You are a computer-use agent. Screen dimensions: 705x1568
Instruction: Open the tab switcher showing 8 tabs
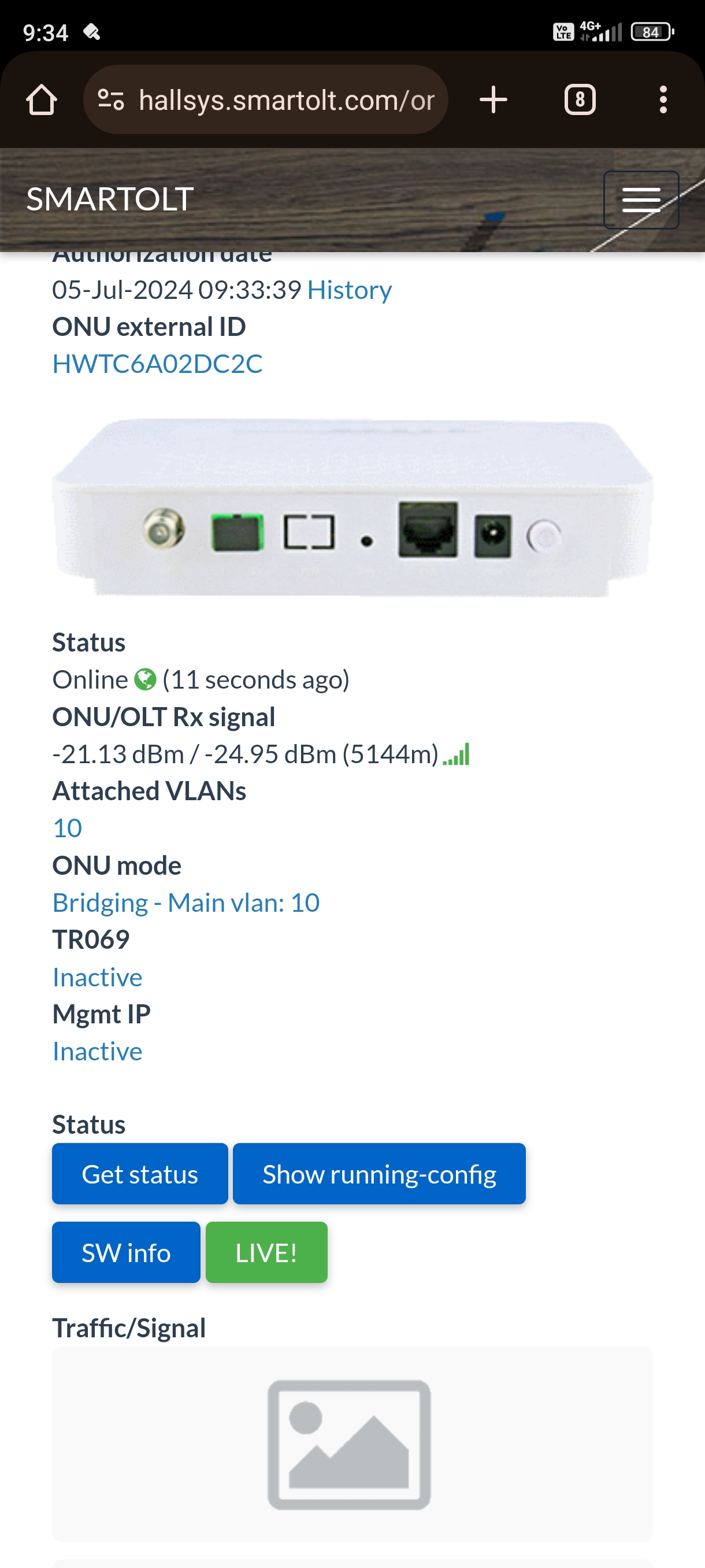(x=579, y=100)
